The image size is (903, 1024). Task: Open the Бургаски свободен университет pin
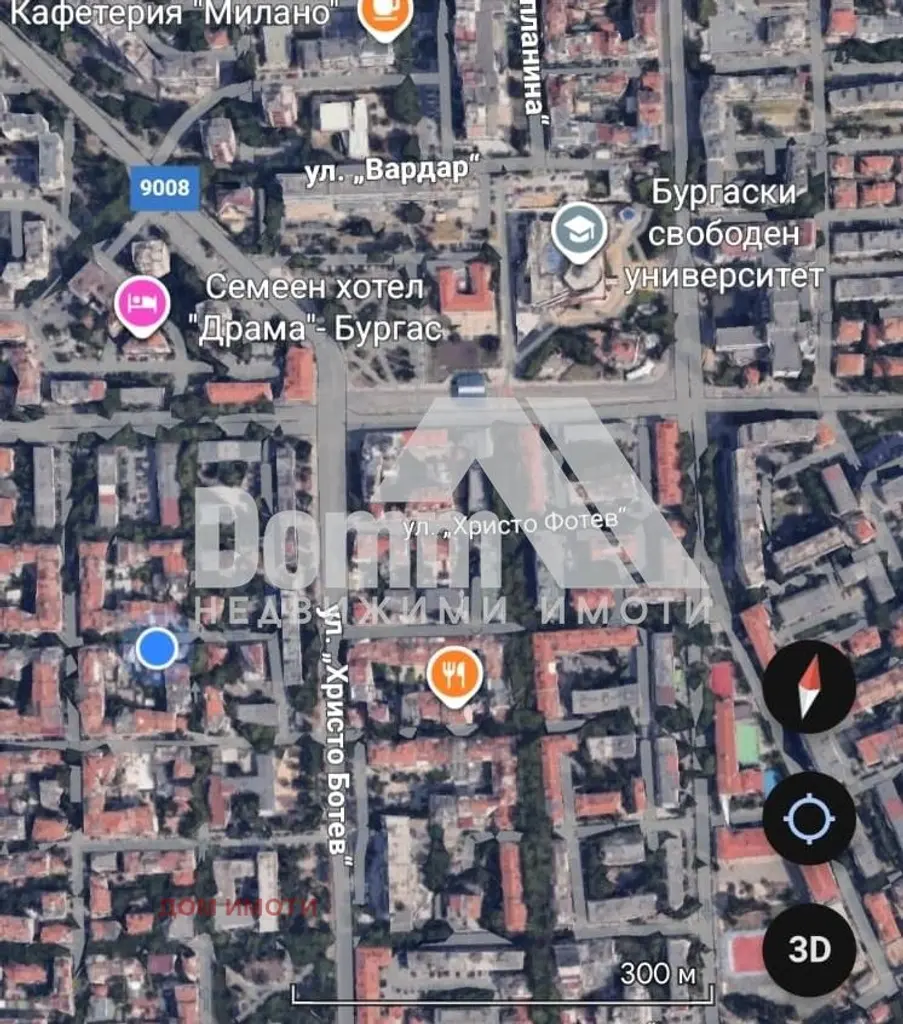(579, 229)
